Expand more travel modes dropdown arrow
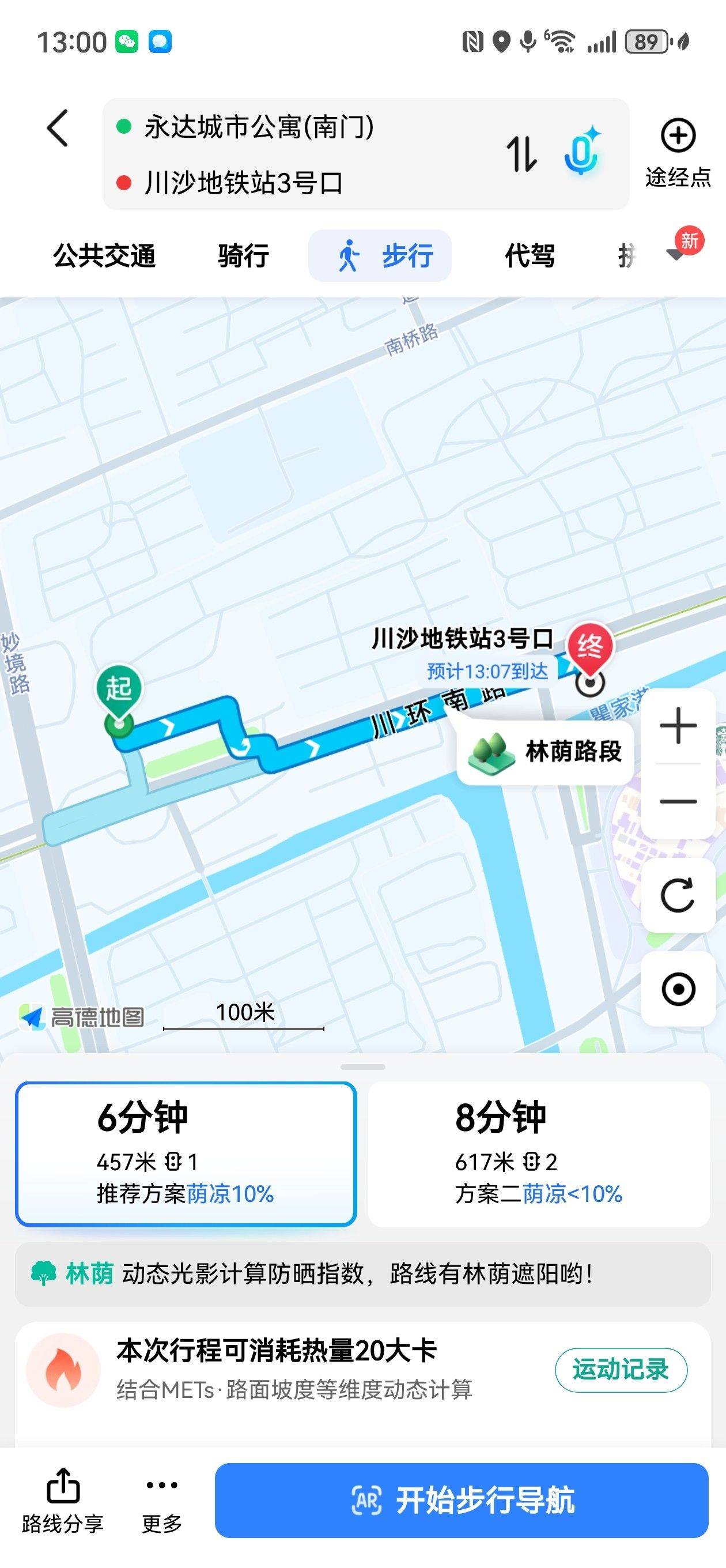This screenshot has height=1568, width=726. point(676,254)
